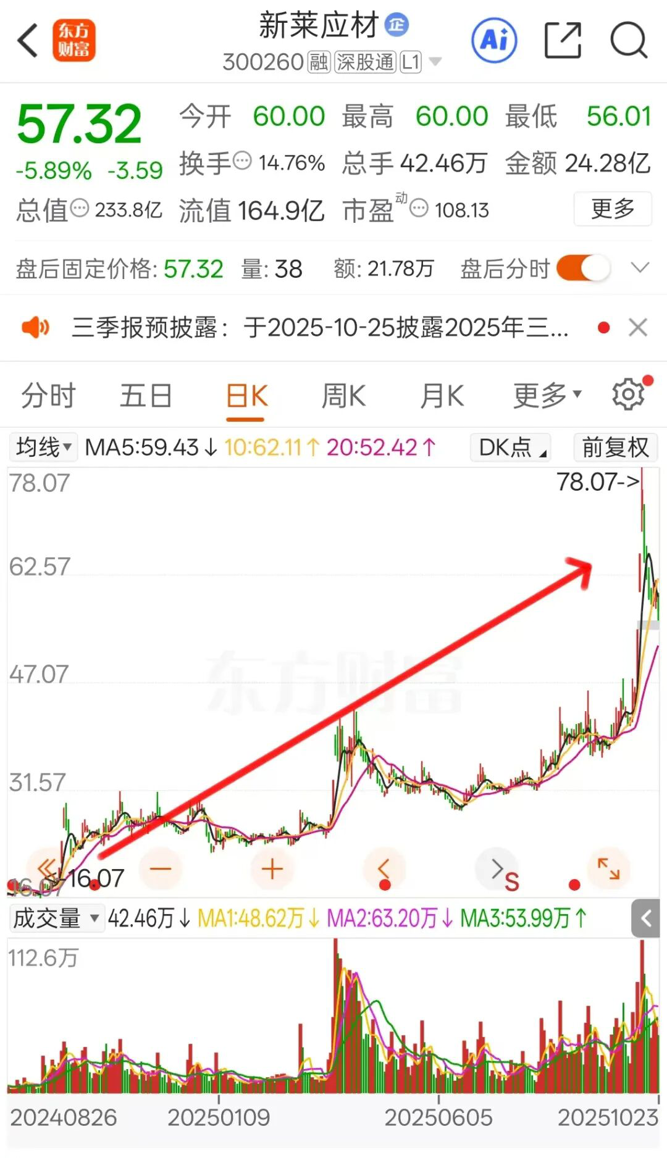This screenshot has width=667, height=1158.
Task: Open the Ai assistant icon
Action: click(493, 40)
